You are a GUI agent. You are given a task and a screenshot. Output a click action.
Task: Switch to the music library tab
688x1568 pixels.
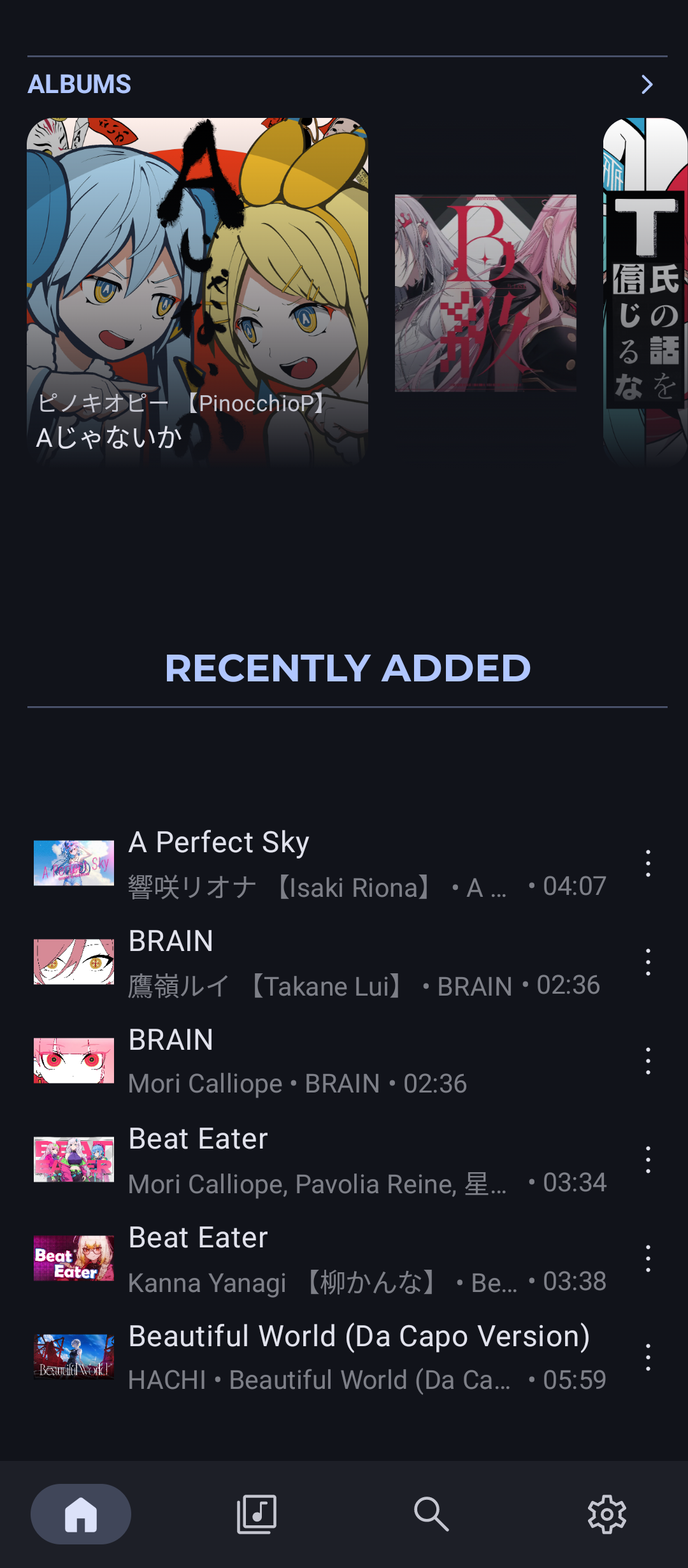[x=256, y=1514]
